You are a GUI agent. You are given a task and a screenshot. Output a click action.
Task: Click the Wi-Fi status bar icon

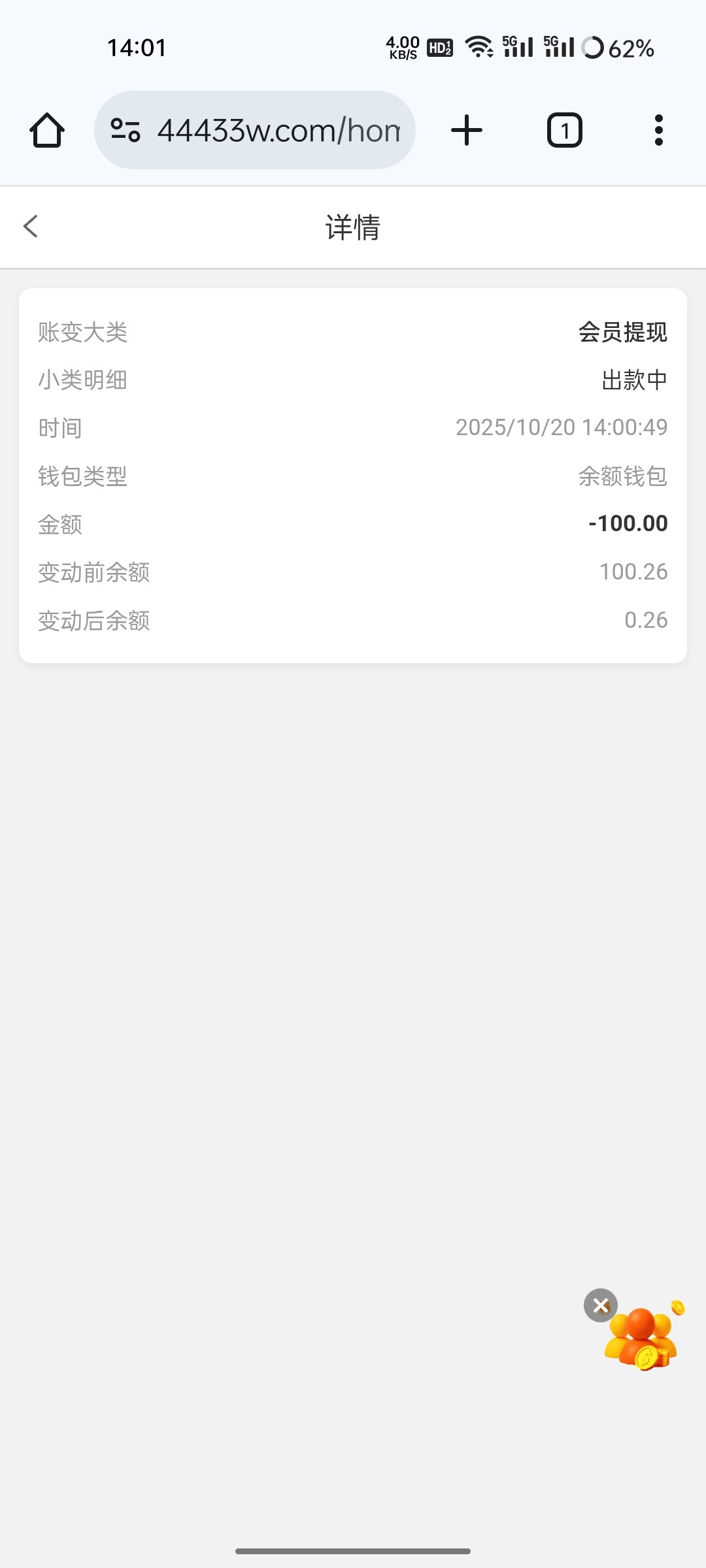(x=478, y=46)
